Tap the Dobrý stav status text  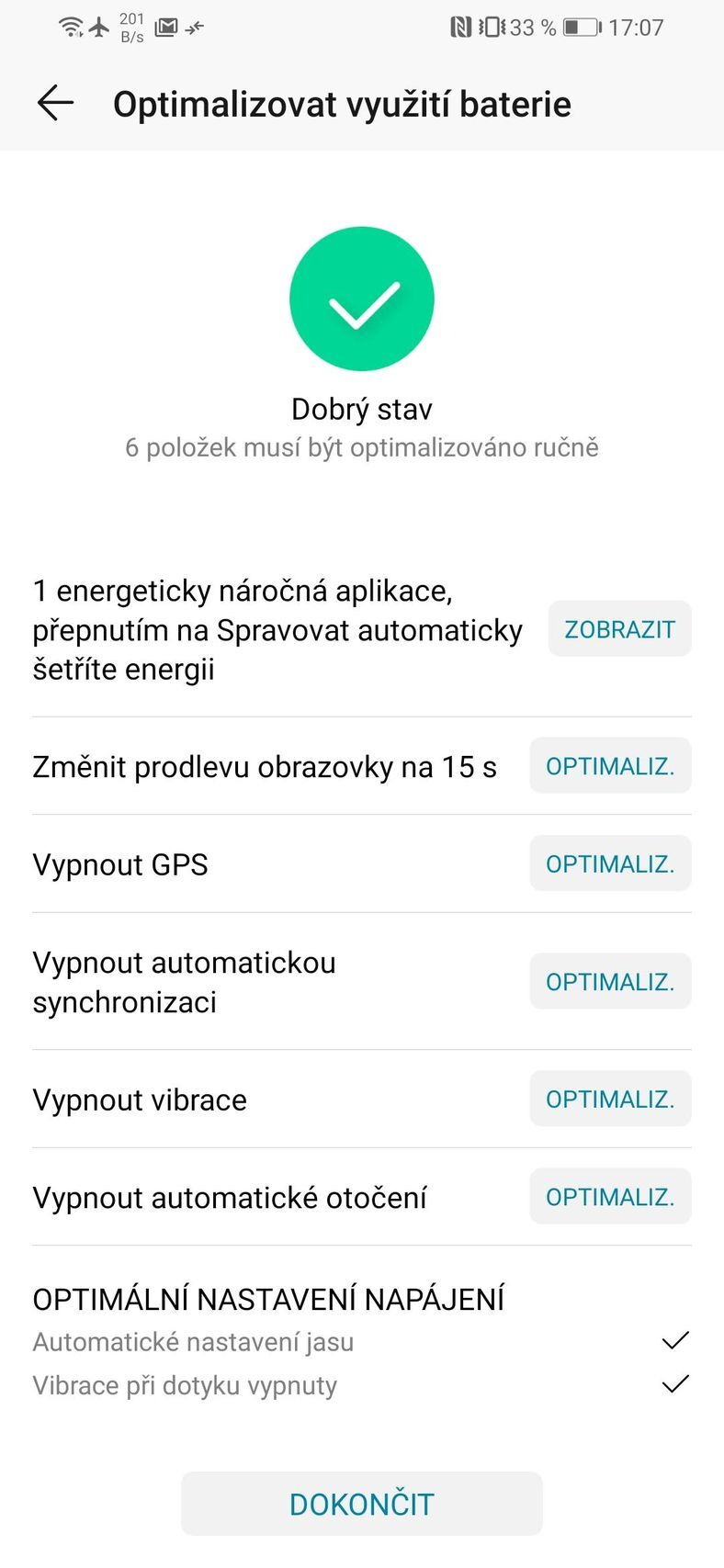tap(361, 408)
